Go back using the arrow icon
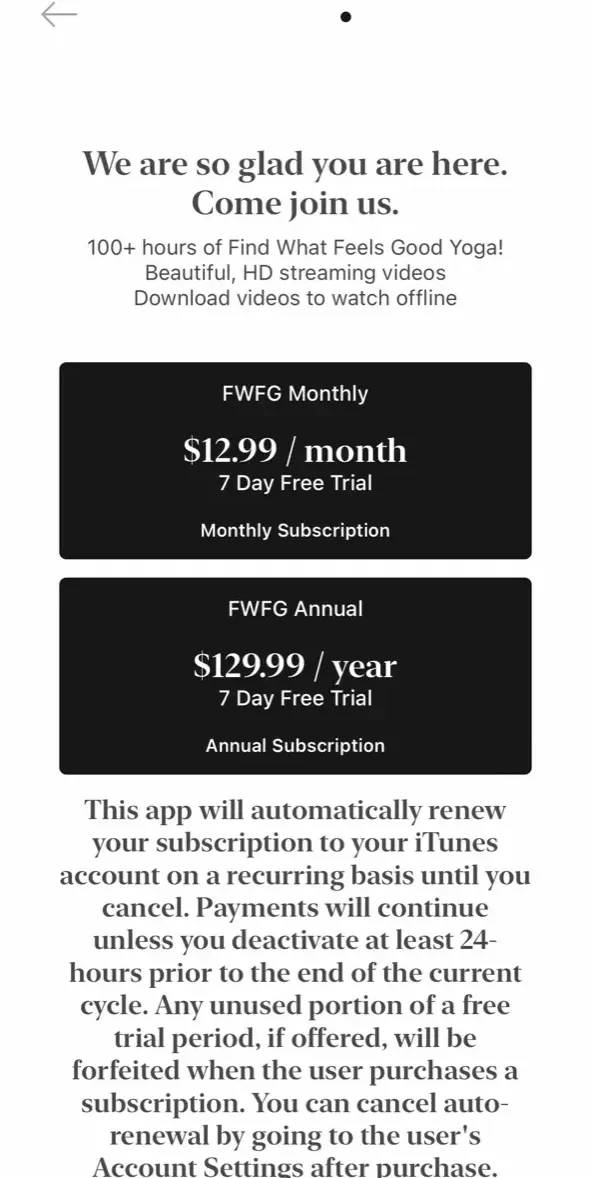The image size is (591, 1178). pyautogui.click(x=59, y=14)
